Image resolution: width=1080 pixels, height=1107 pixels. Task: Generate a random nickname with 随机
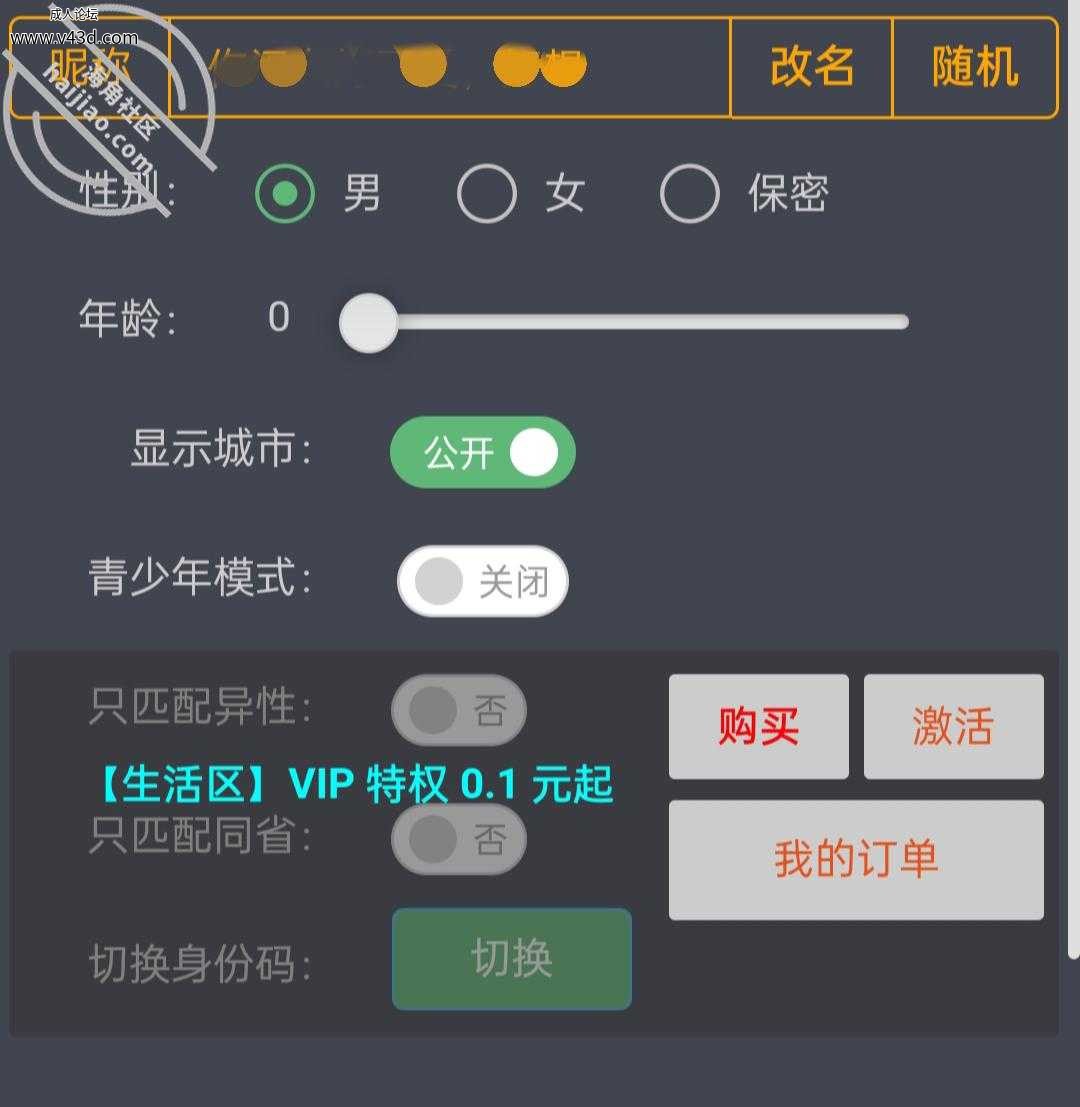(975, 67)
